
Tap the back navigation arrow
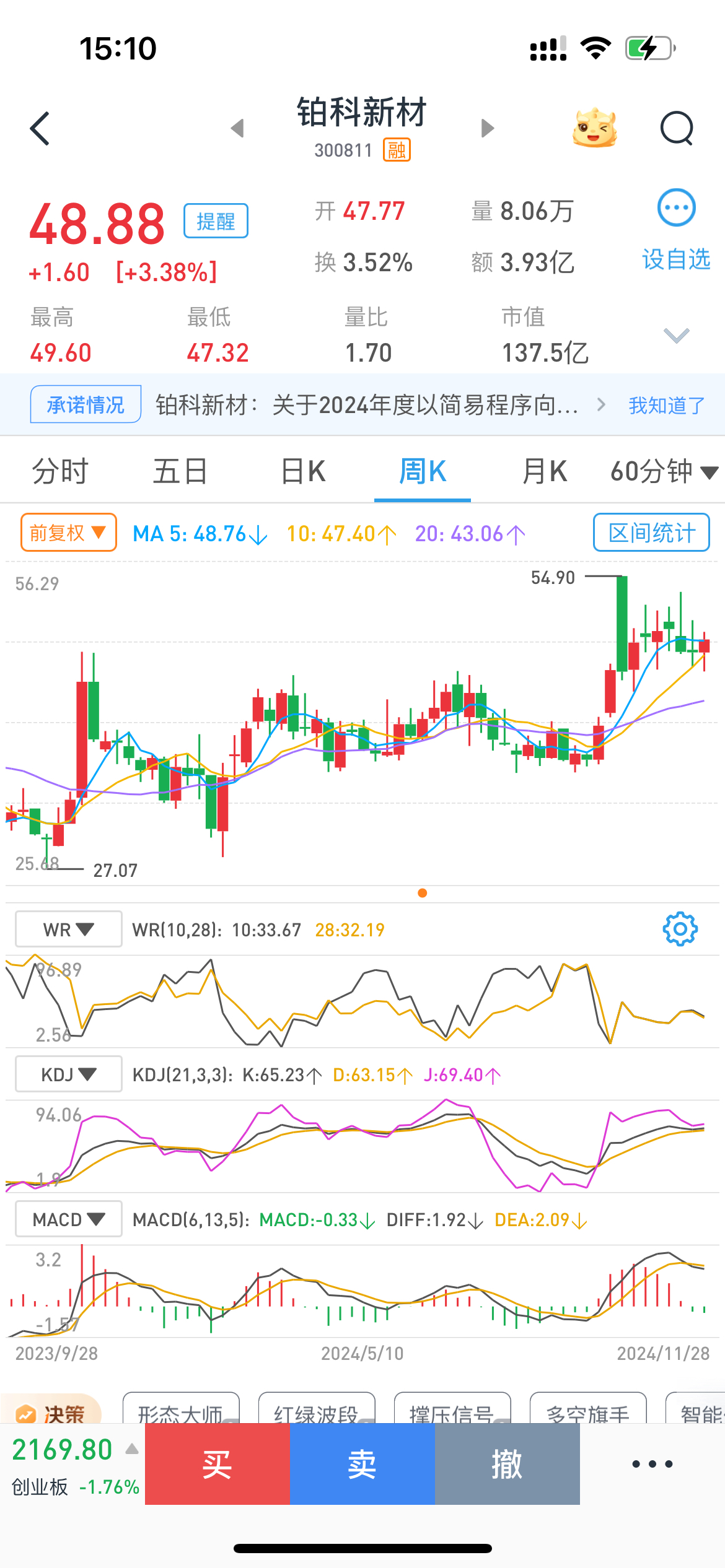coord(40,128)
